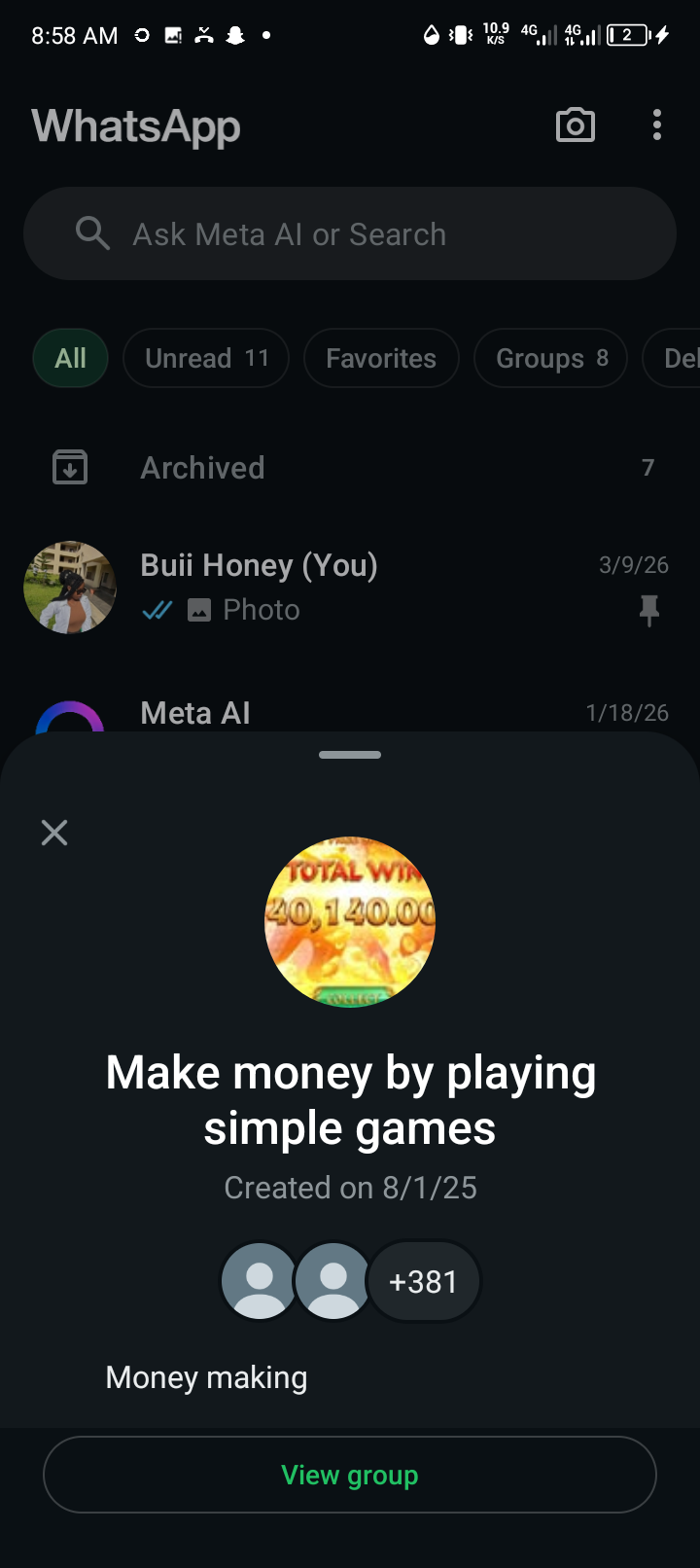Image resolution: width=700 pixels, height=1568 pixels.
Task: Switch to the Groups filter
Action: point(550,358)
